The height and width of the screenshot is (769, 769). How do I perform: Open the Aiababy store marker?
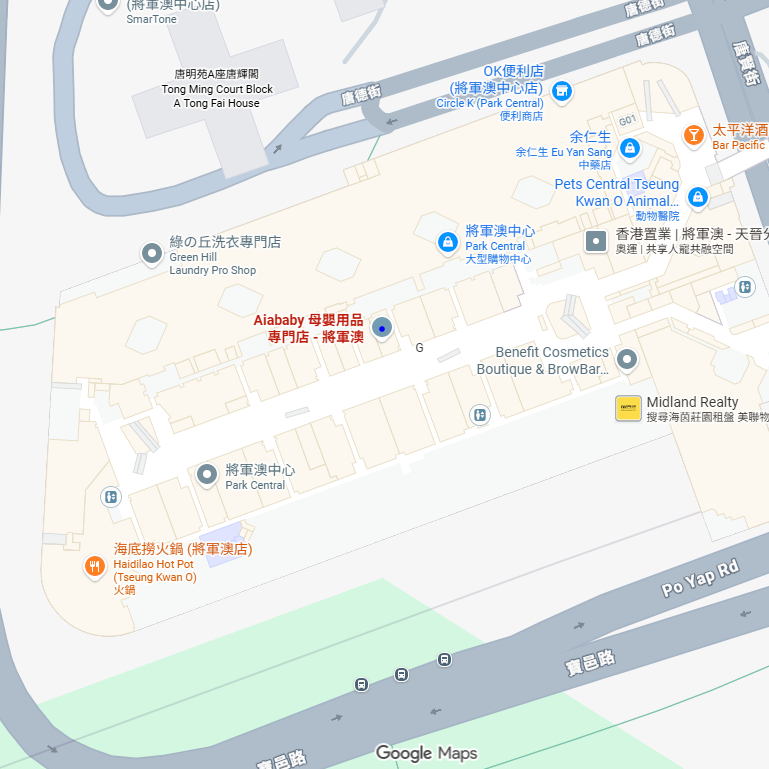coord(381,327)
